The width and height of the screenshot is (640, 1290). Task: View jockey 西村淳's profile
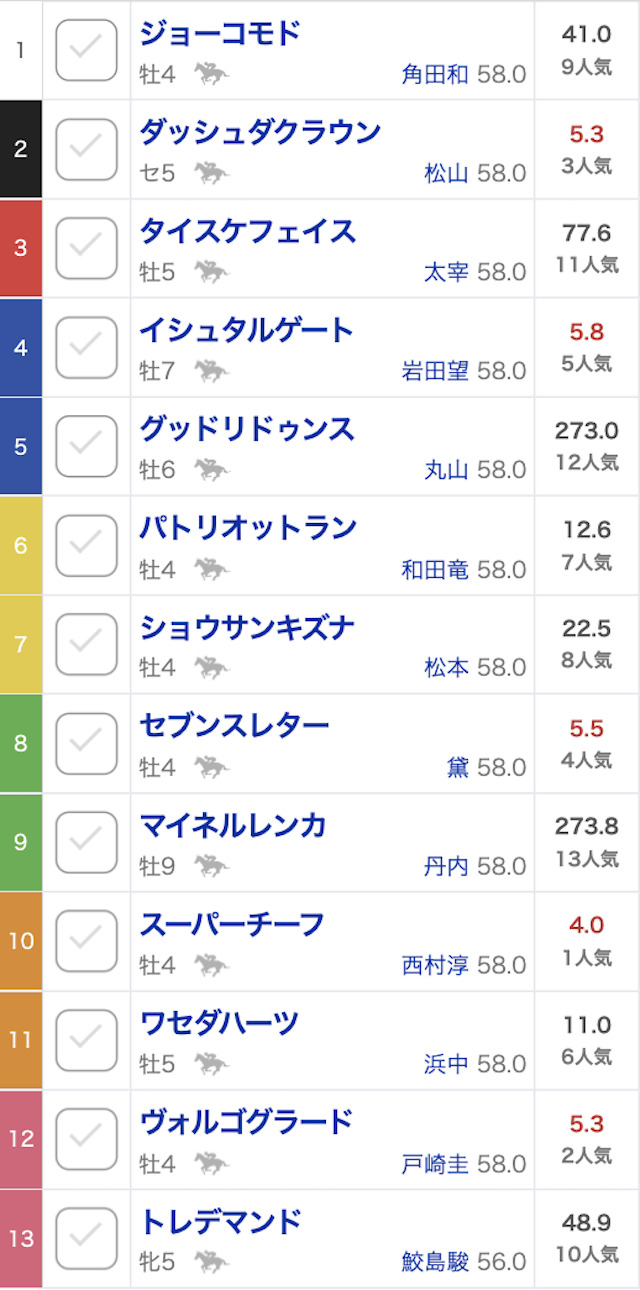coord(434,966)
